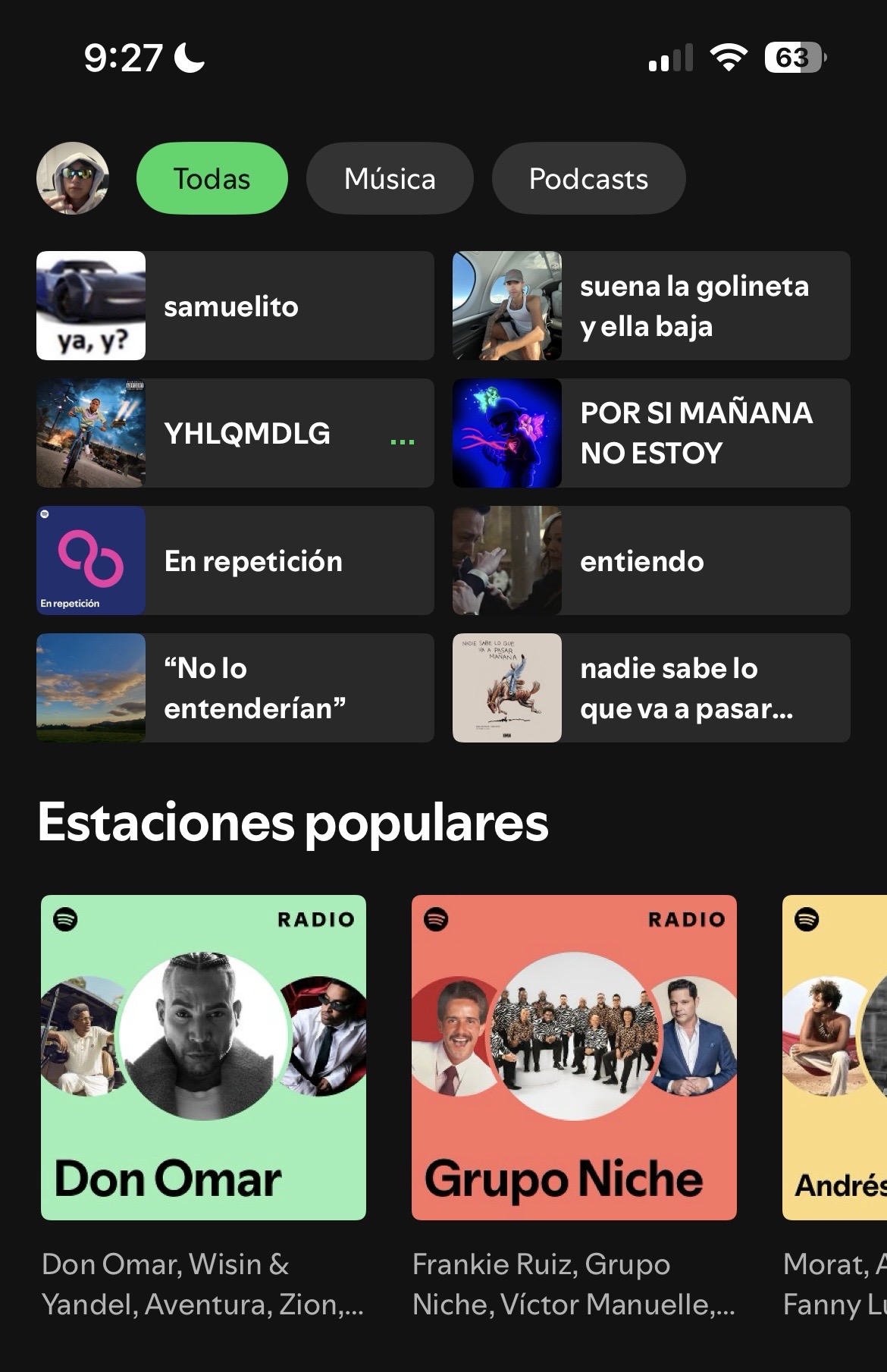The image size is (887, 1372).
Task: Switch to the Música filter
Action: click(390, 179)
